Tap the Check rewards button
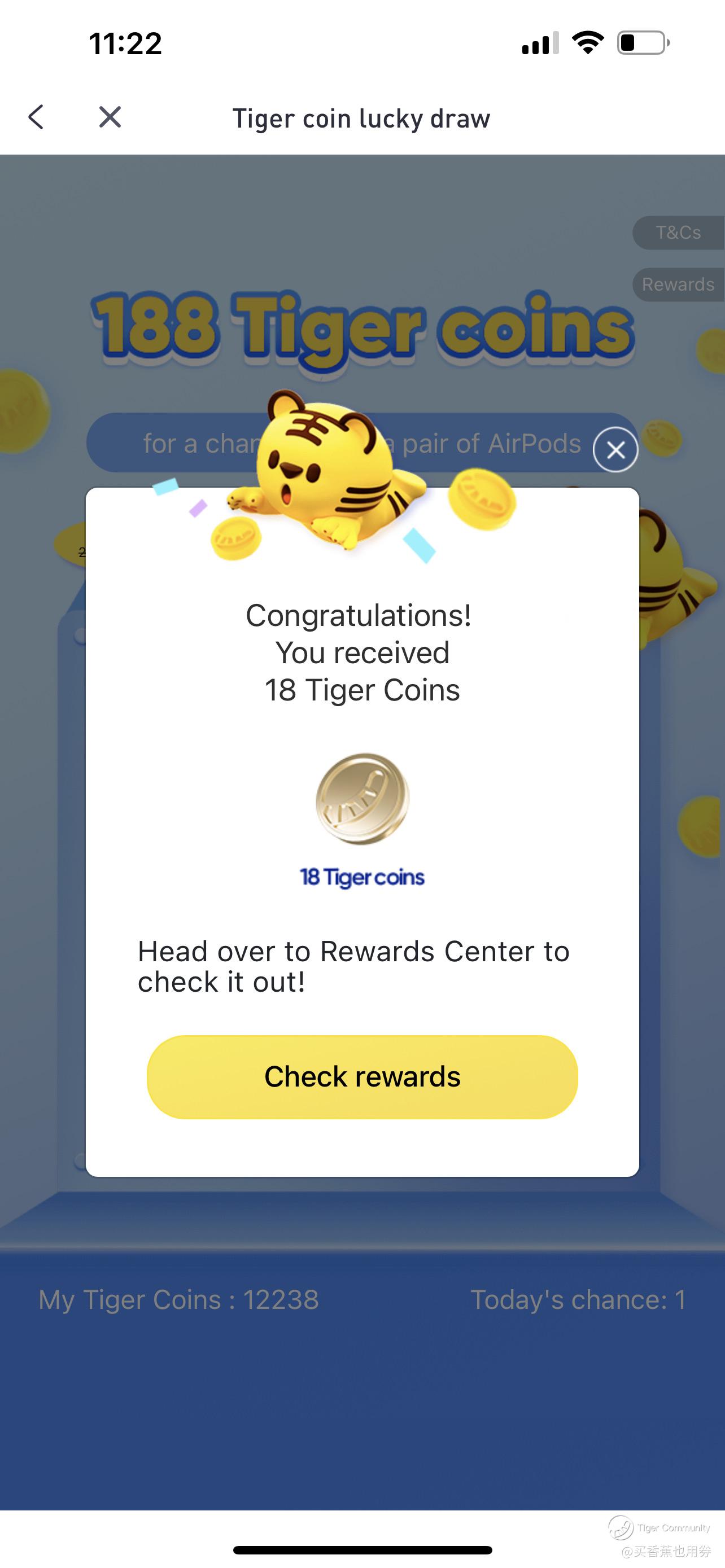The height and width of the screenshot is (1568, 725). 362,1076
